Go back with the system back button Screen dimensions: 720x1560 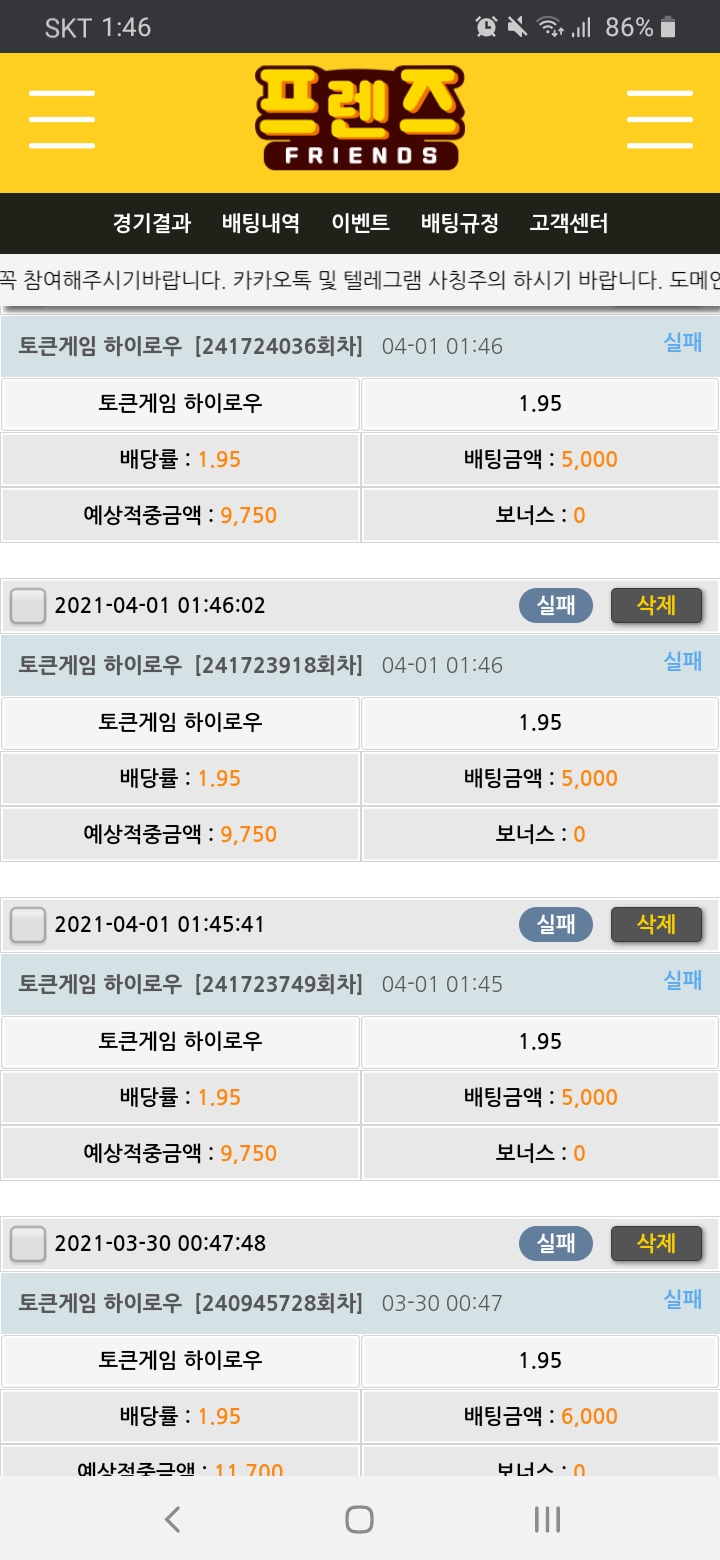tap(172, 1520)
